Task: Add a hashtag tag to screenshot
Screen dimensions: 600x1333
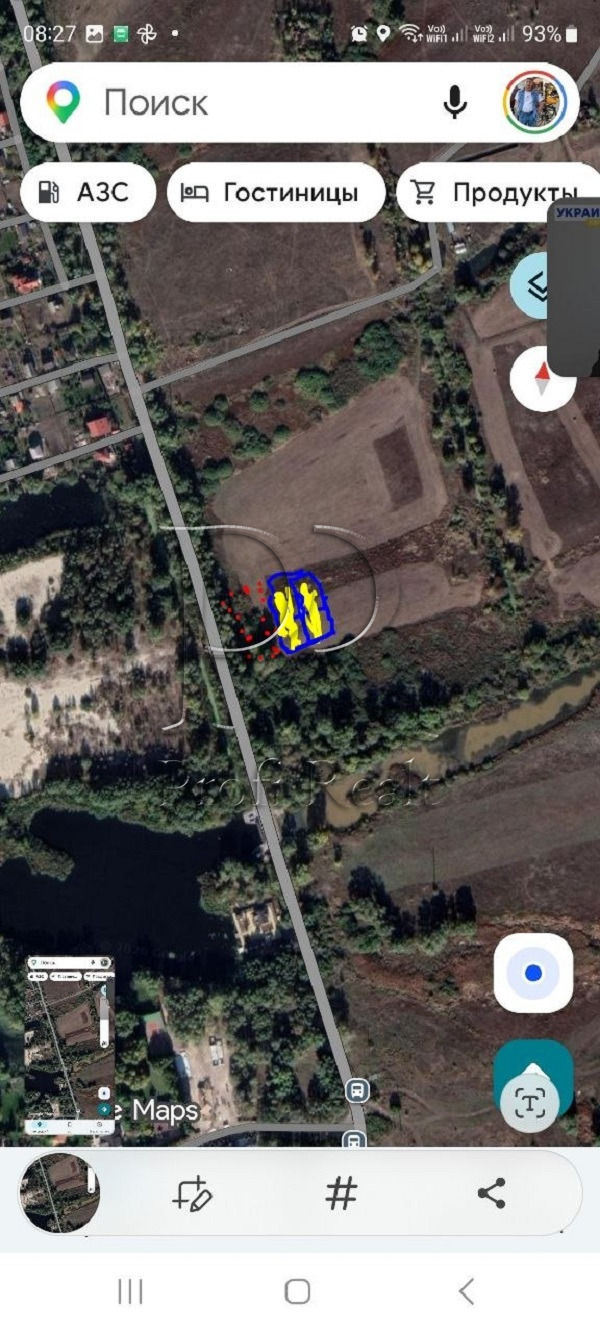Action: click(341, 1193)
